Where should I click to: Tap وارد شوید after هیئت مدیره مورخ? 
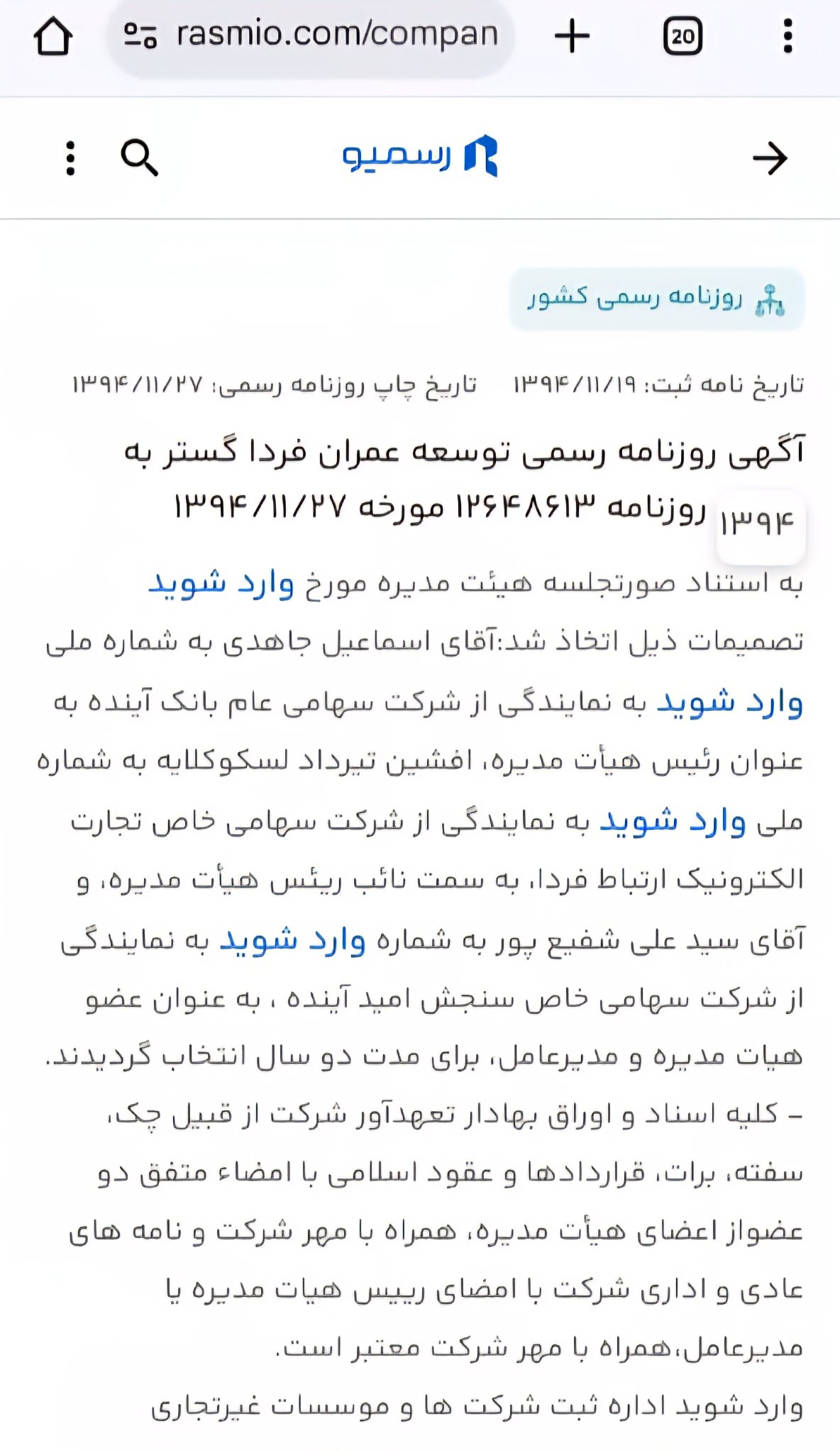(x=221, y=583)
